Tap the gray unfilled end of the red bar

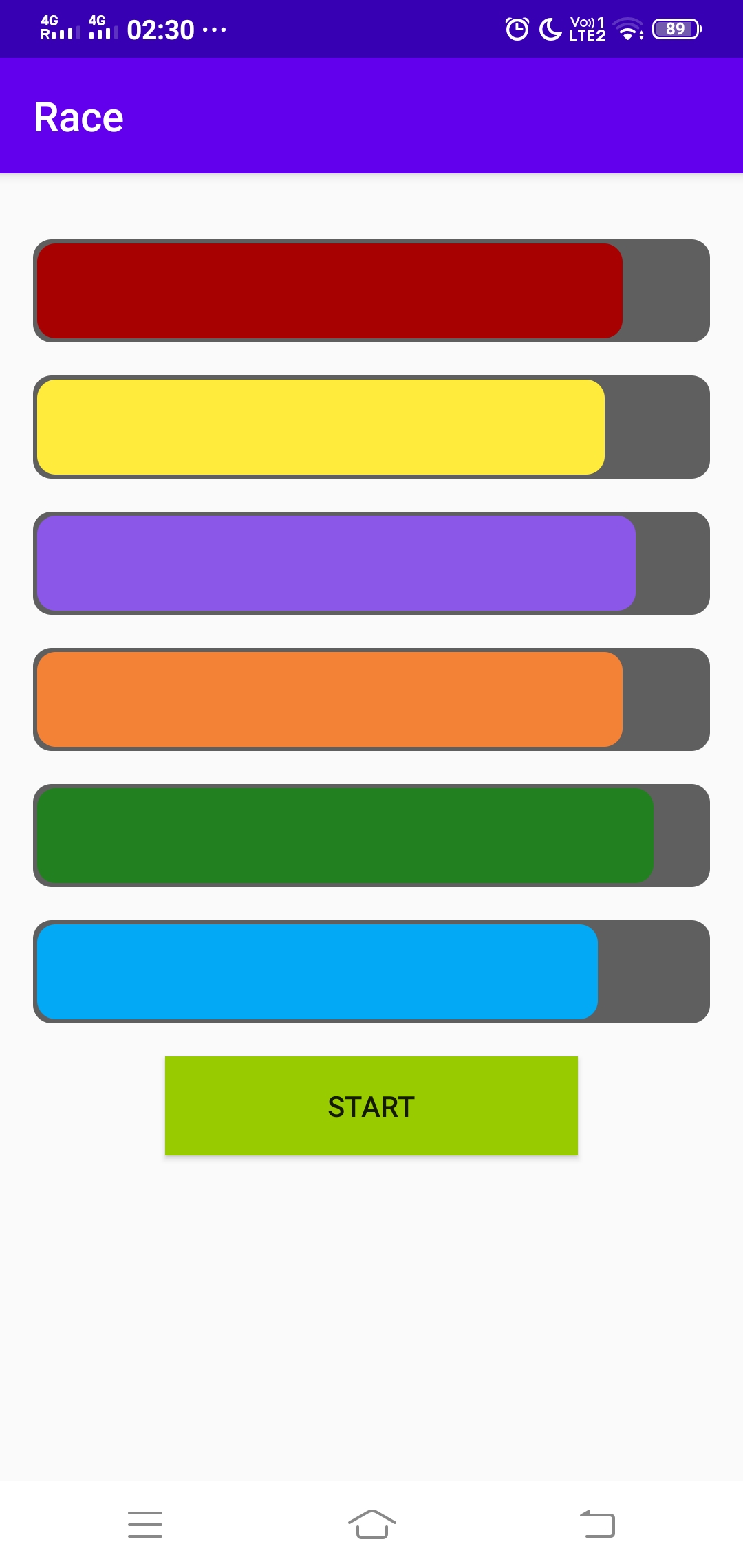coord(666,290)
